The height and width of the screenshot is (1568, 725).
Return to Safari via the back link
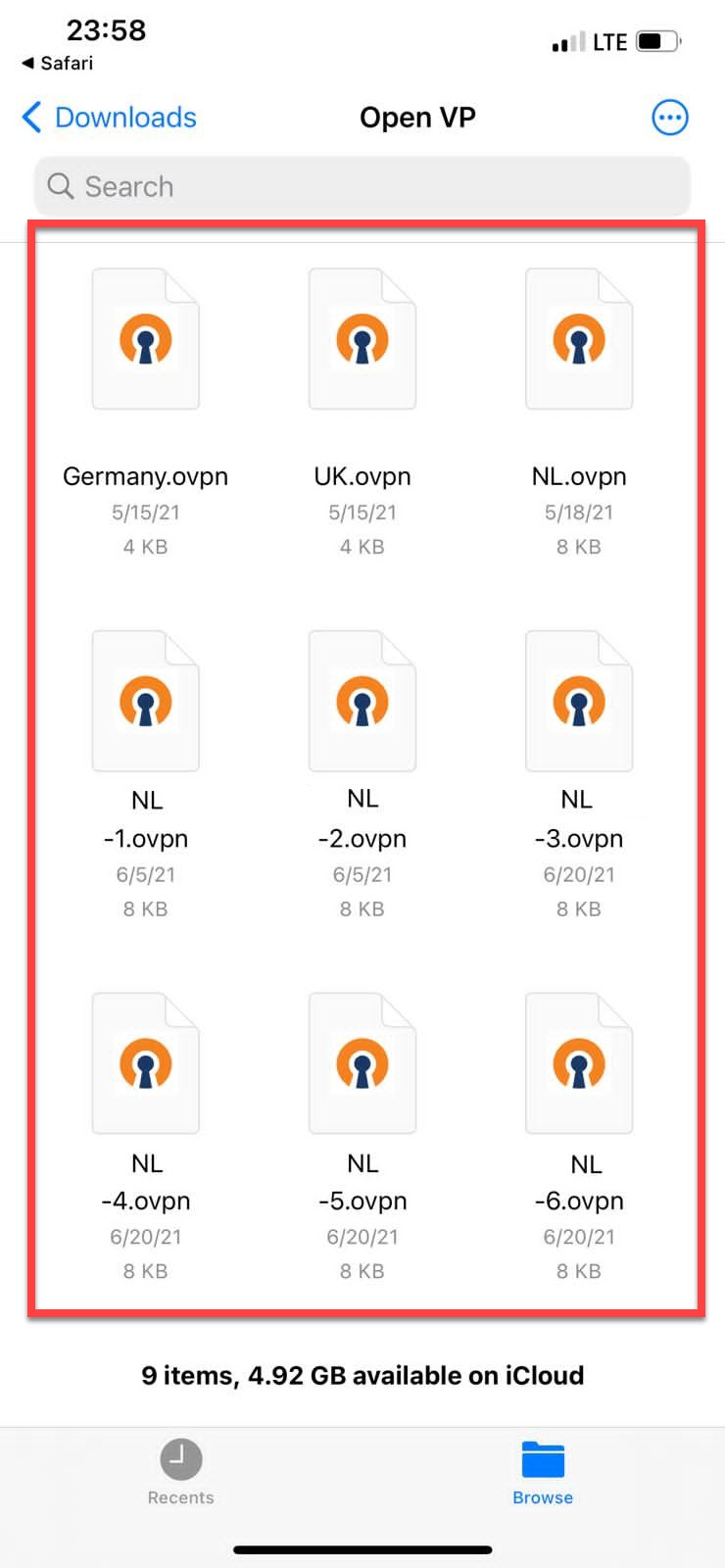tap(57, 63)
